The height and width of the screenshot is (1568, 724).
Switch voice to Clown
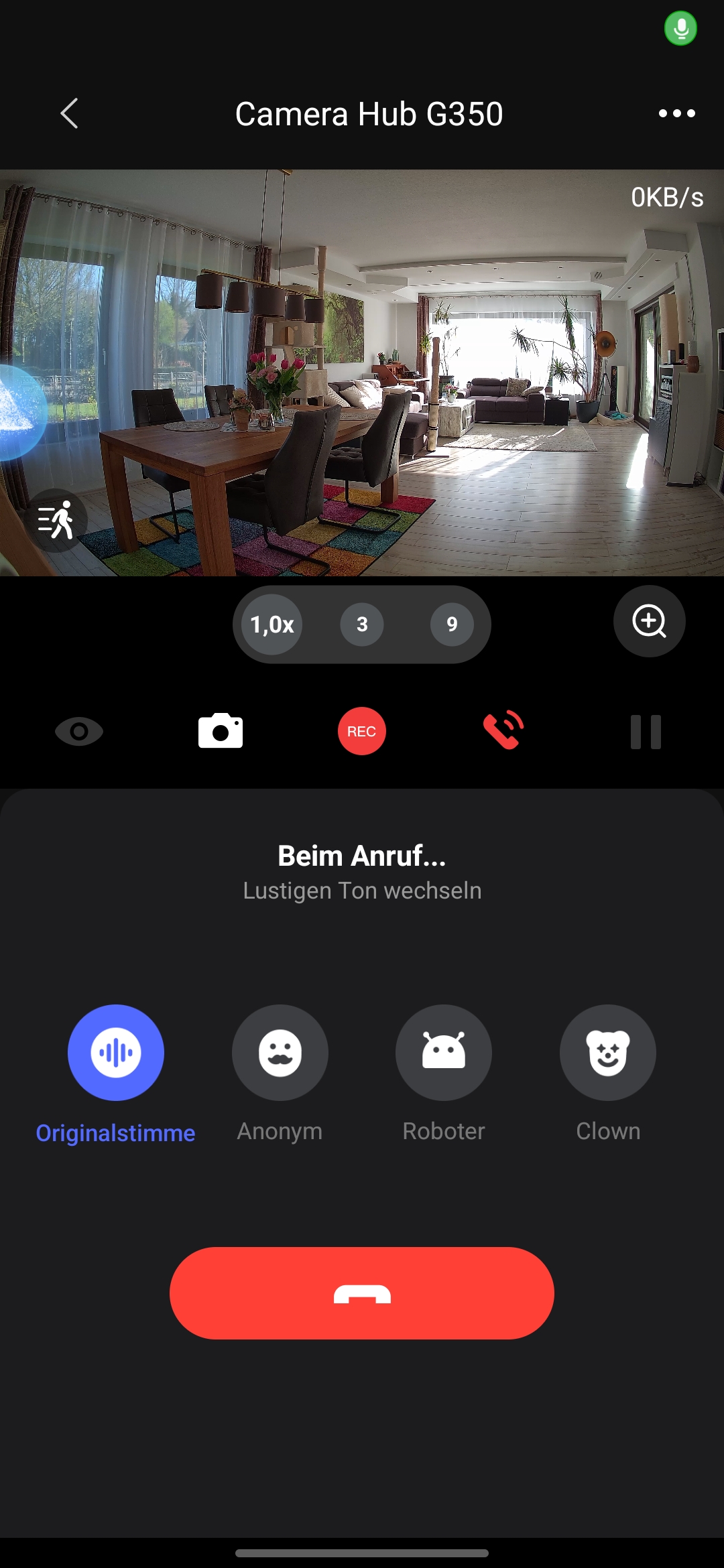coord(608,1053)
